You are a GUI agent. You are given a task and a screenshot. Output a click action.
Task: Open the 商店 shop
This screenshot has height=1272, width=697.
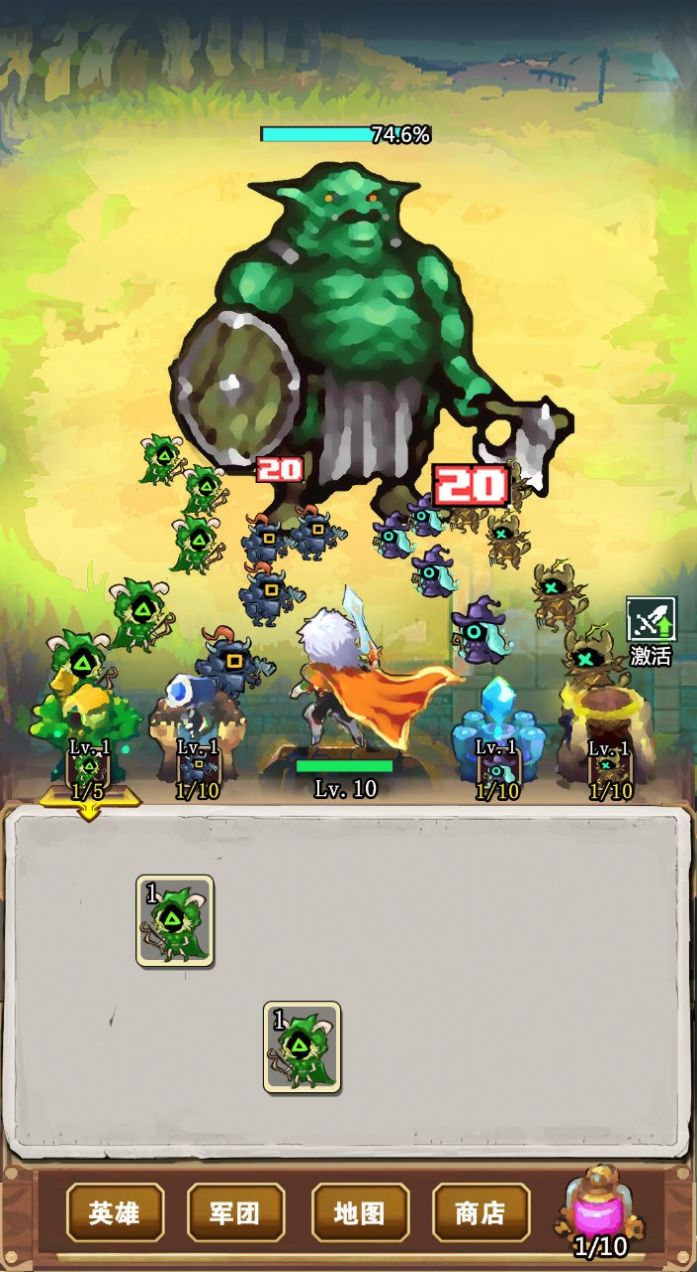[x=481, y=1212]
